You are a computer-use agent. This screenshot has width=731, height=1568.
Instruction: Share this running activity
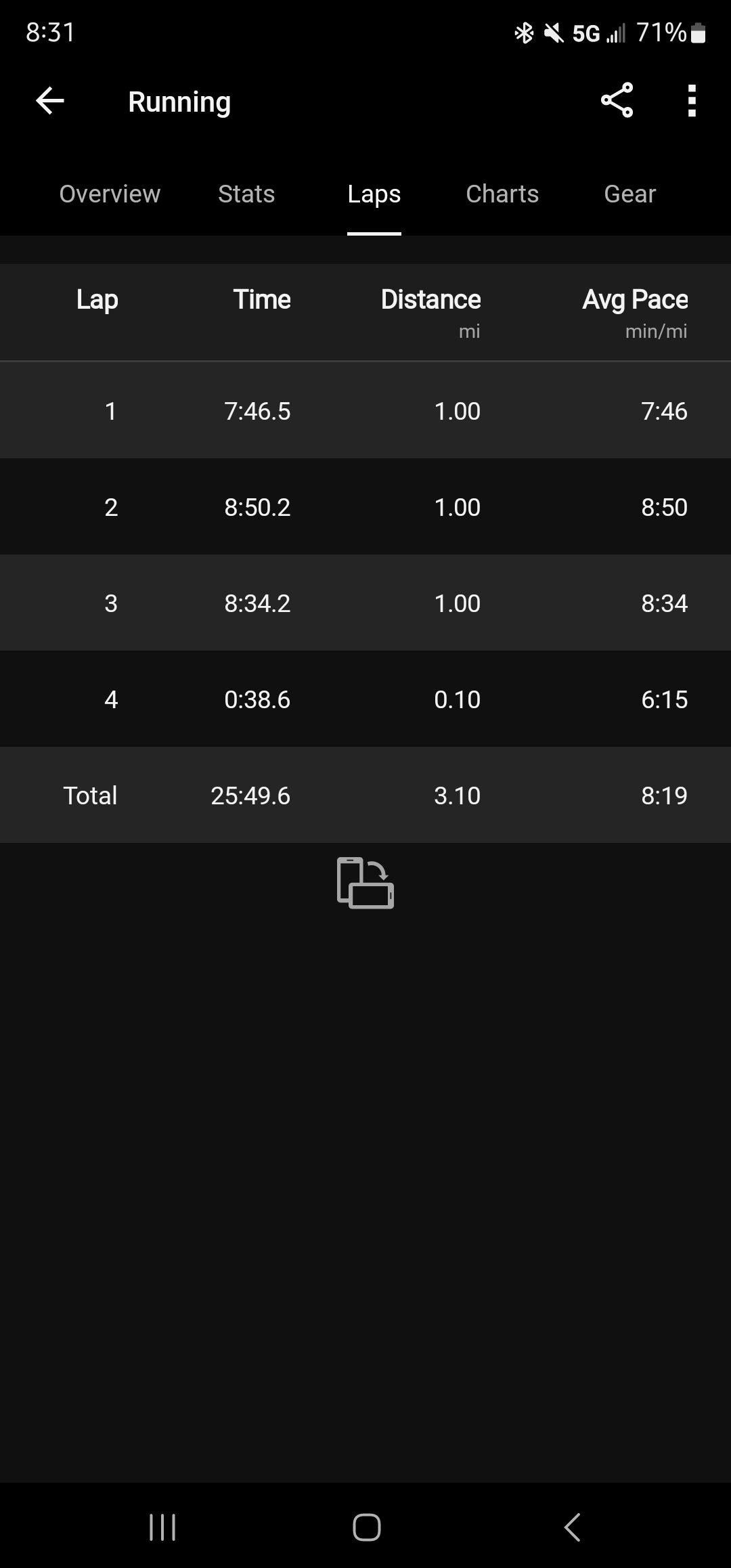(x=617, y=101)
